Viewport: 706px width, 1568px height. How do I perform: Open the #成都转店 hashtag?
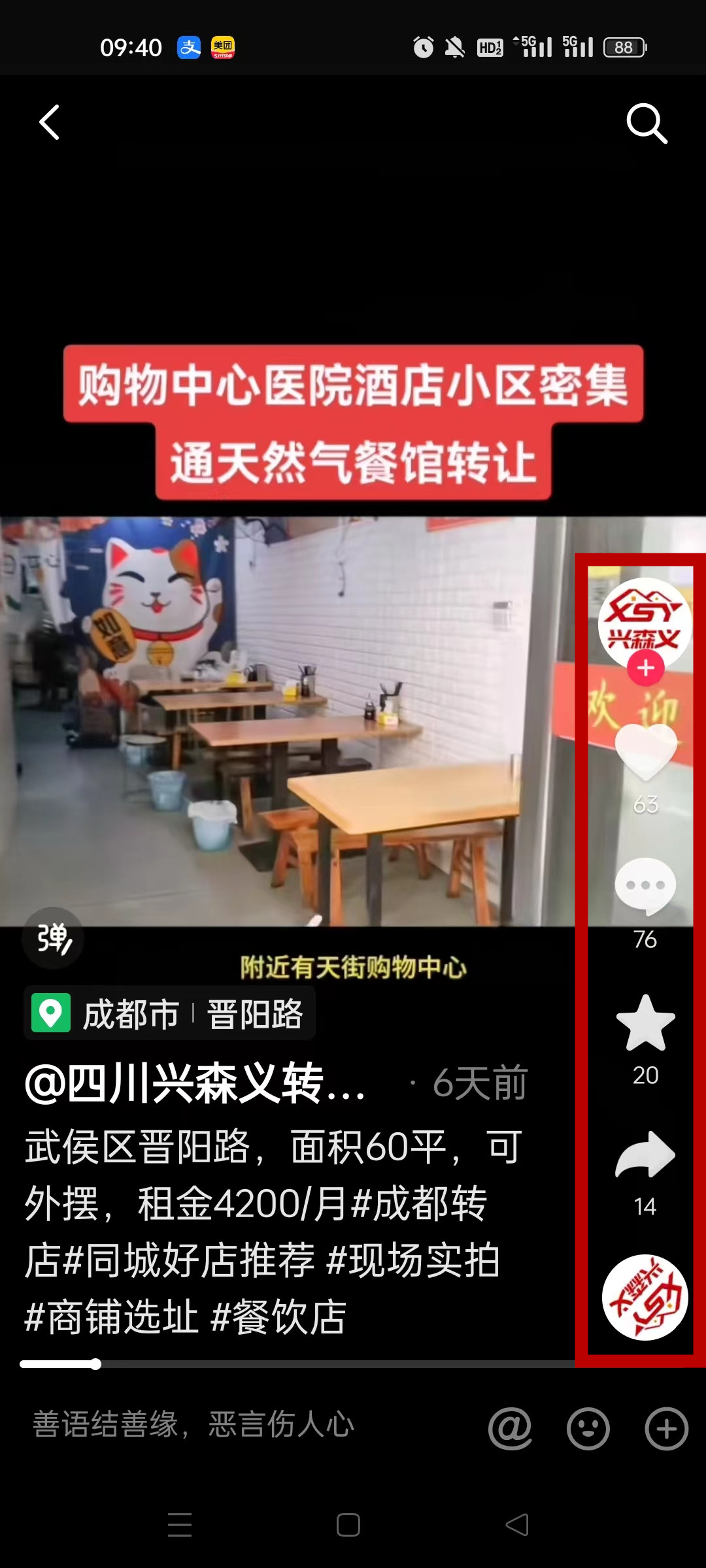click(x=420, y=1203)
